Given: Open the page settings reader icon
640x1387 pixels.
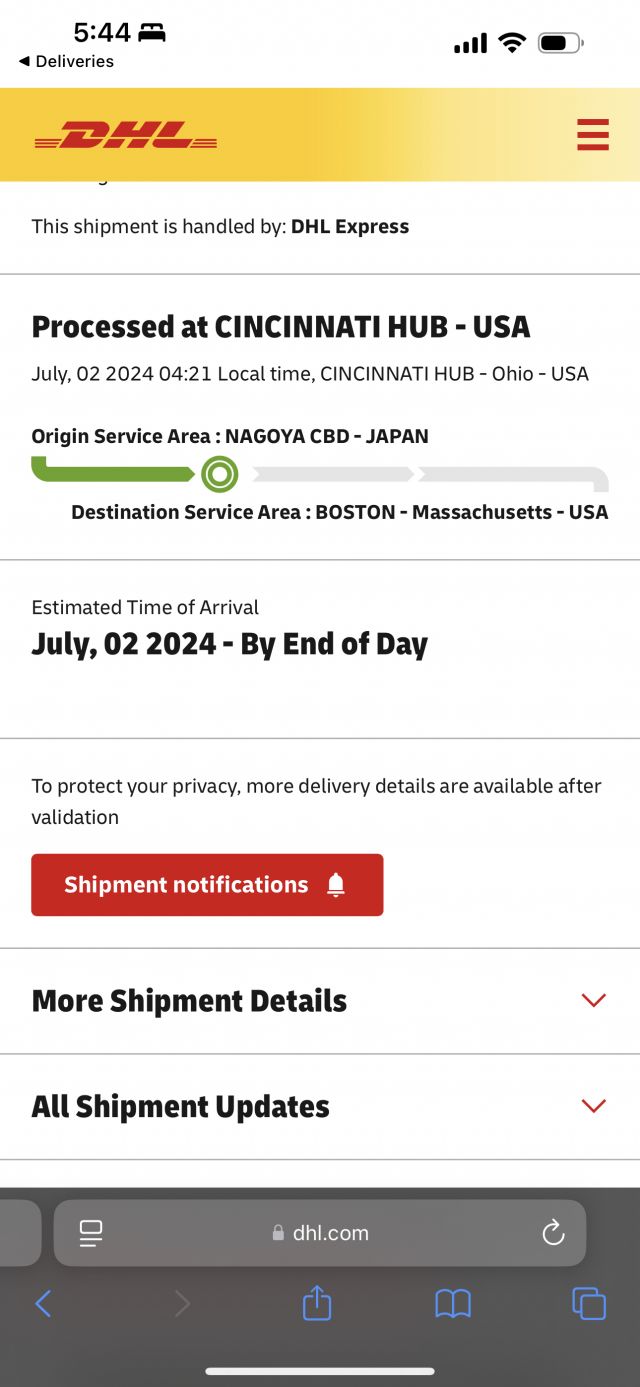Looking at the screenshot, I should (91, 1233).
